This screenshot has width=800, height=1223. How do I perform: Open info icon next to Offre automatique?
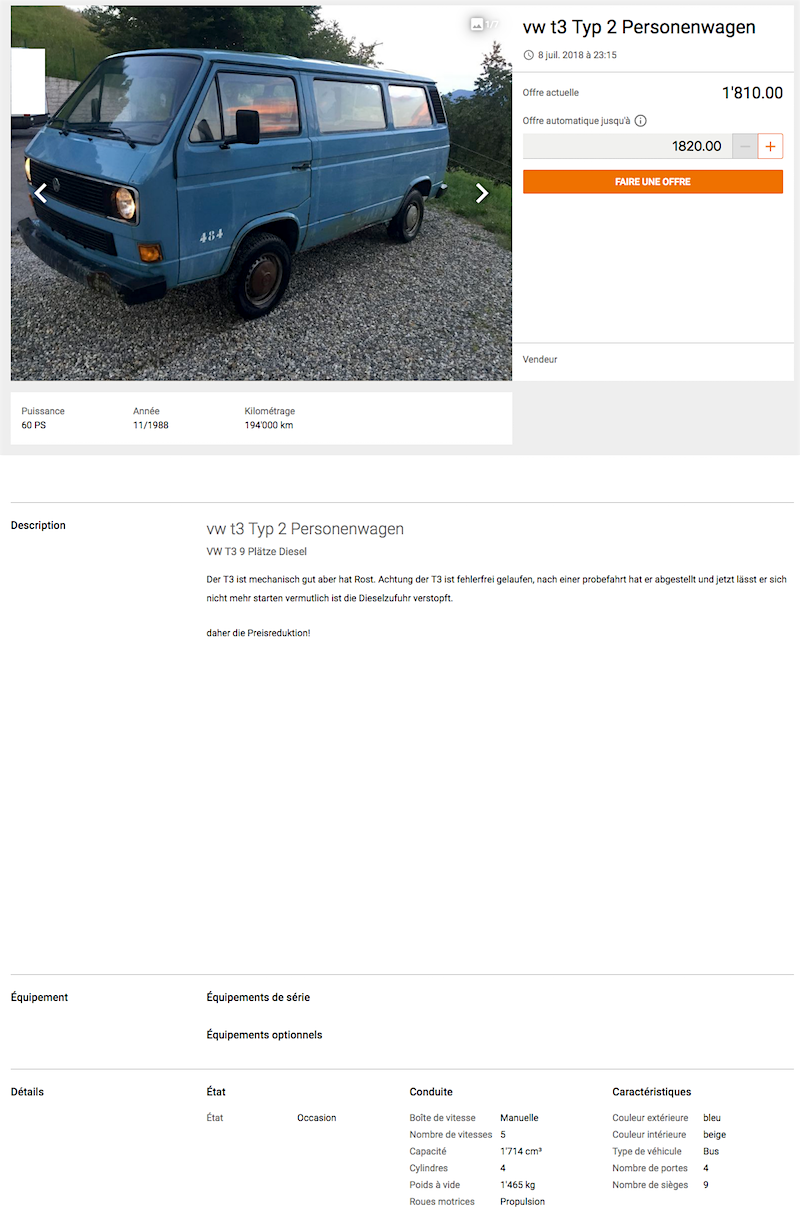[641, 121]
